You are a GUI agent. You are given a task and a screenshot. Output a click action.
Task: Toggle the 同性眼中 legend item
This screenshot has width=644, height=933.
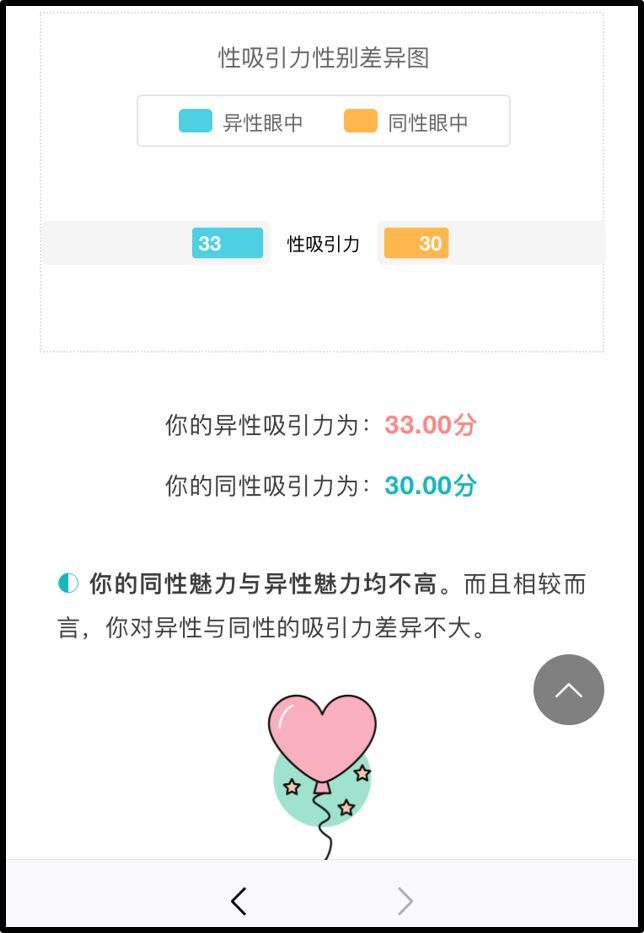tap(406, 123)
